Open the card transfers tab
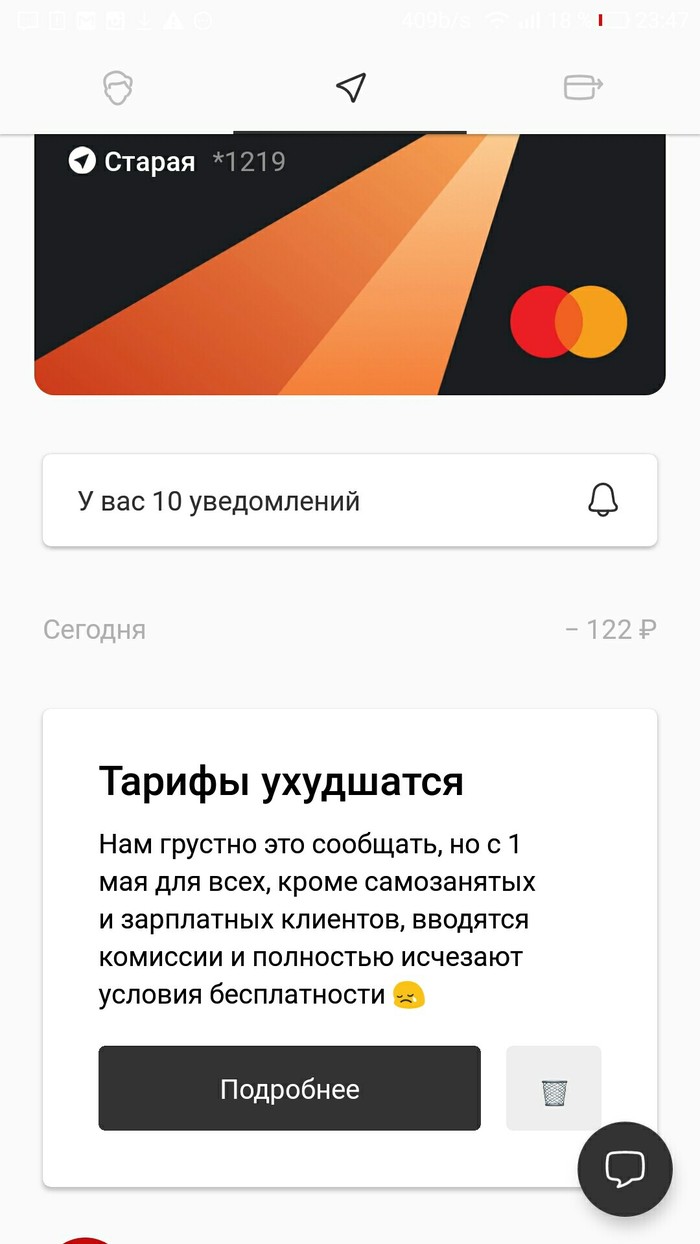 click(582, 88)
